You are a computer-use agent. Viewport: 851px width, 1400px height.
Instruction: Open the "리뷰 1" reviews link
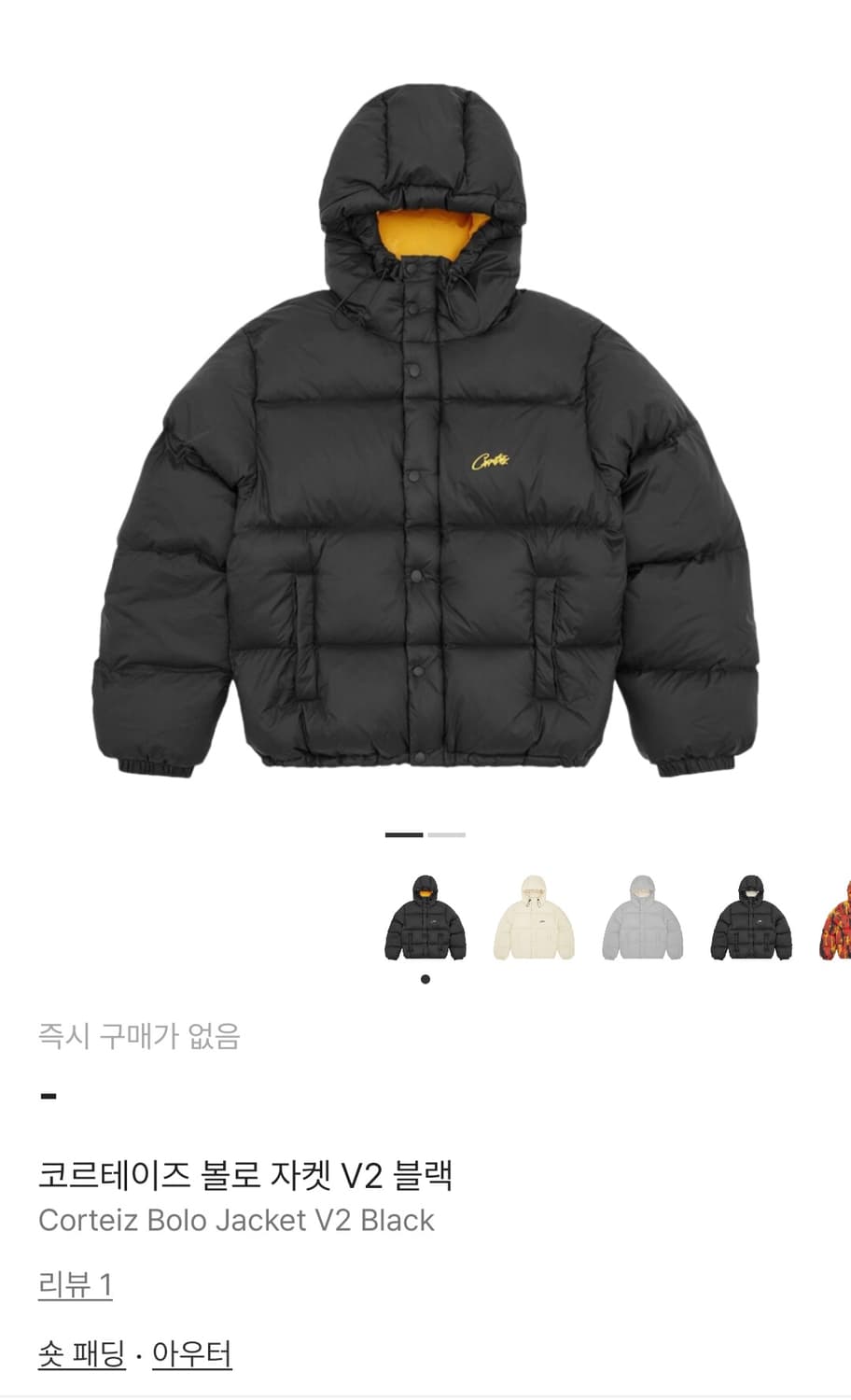pyautogui.click(x=75, y=1284)
